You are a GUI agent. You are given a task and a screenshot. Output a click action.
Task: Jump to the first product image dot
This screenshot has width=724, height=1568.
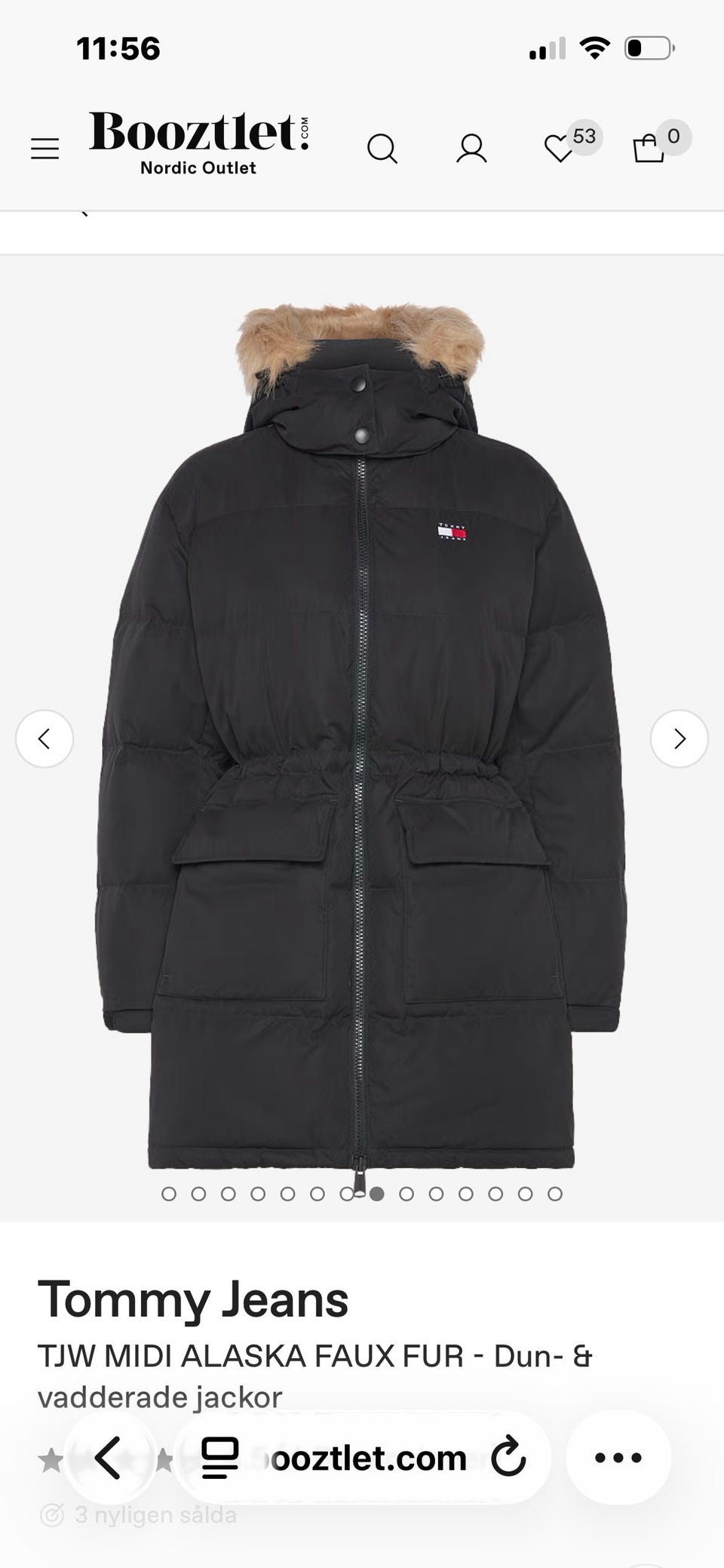169,1194
